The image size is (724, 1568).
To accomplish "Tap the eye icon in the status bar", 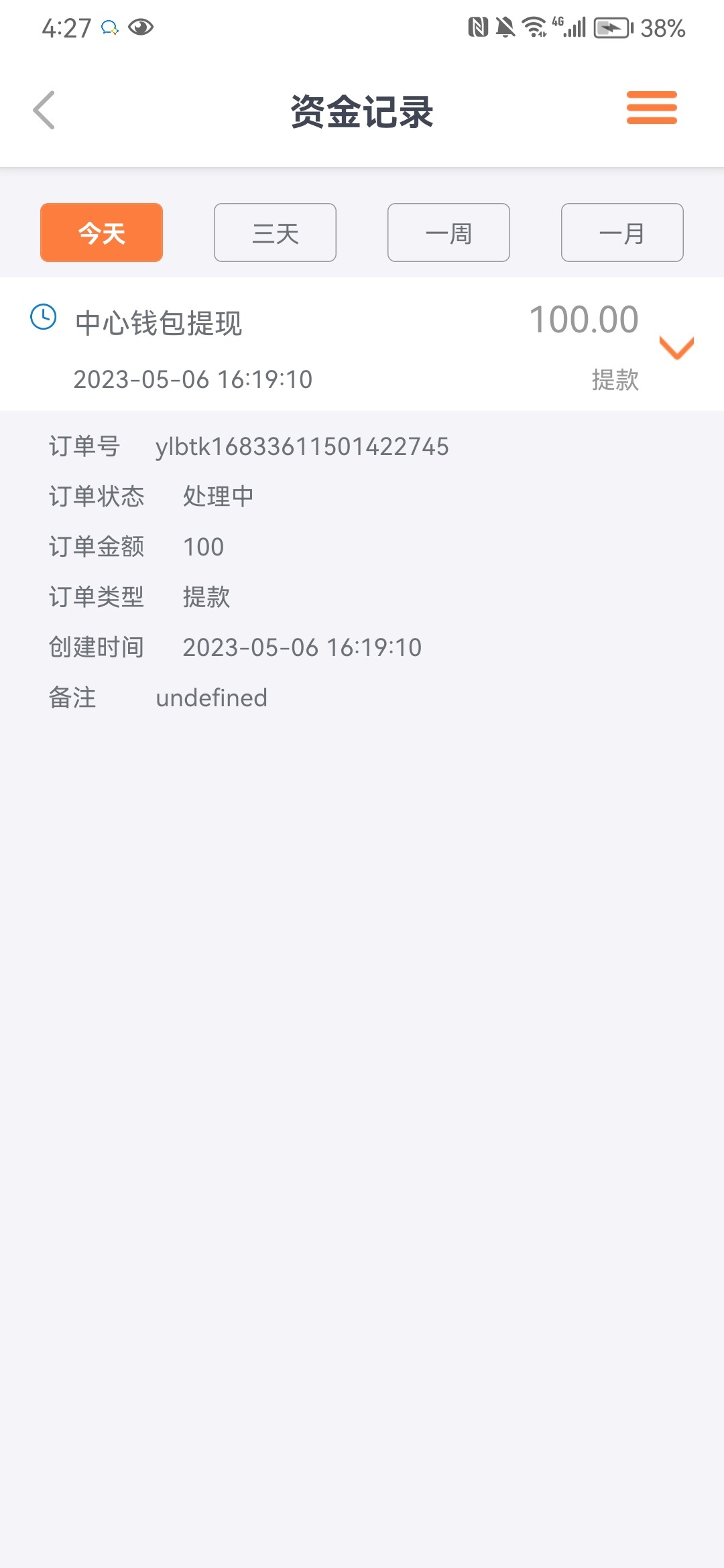I will [141, 27].
